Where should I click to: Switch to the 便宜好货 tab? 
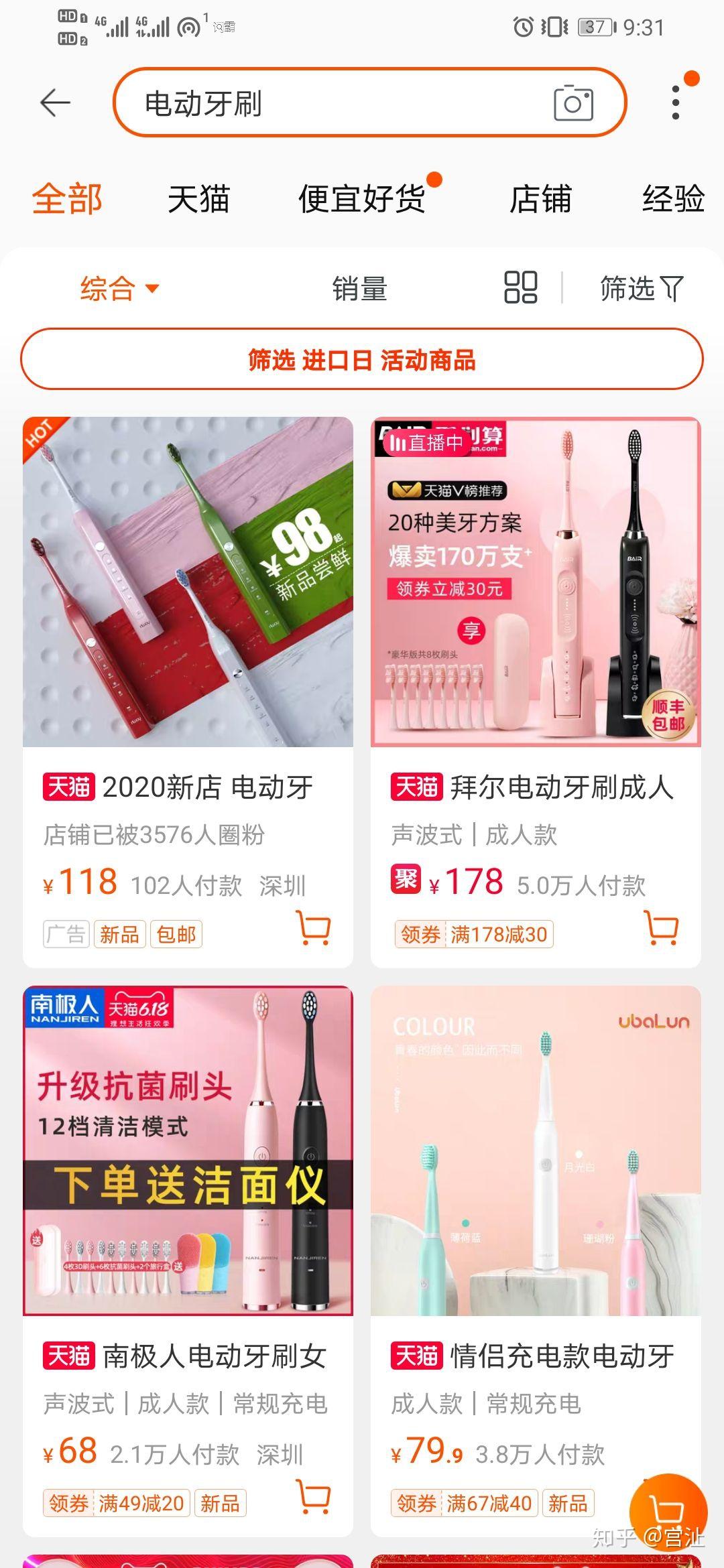(x=362, y=199)
